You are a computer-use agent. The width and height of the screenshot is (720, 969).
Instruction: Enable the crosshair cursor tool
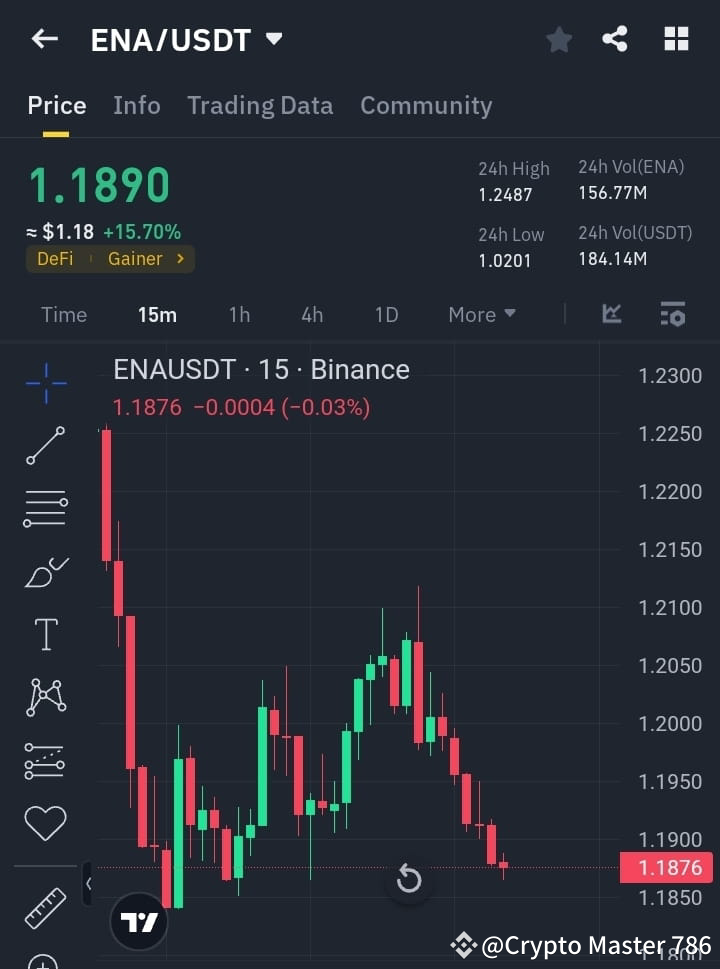[x=44, y=384]
